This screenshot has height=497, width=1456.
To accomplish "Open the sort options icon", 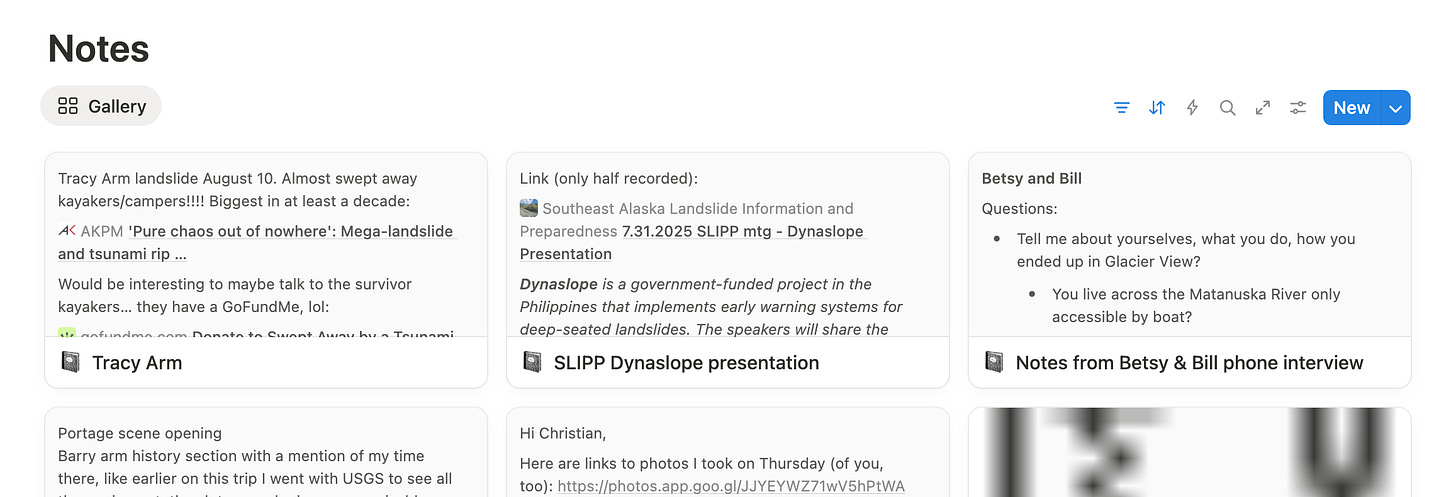I will (x=1157, y=108).
